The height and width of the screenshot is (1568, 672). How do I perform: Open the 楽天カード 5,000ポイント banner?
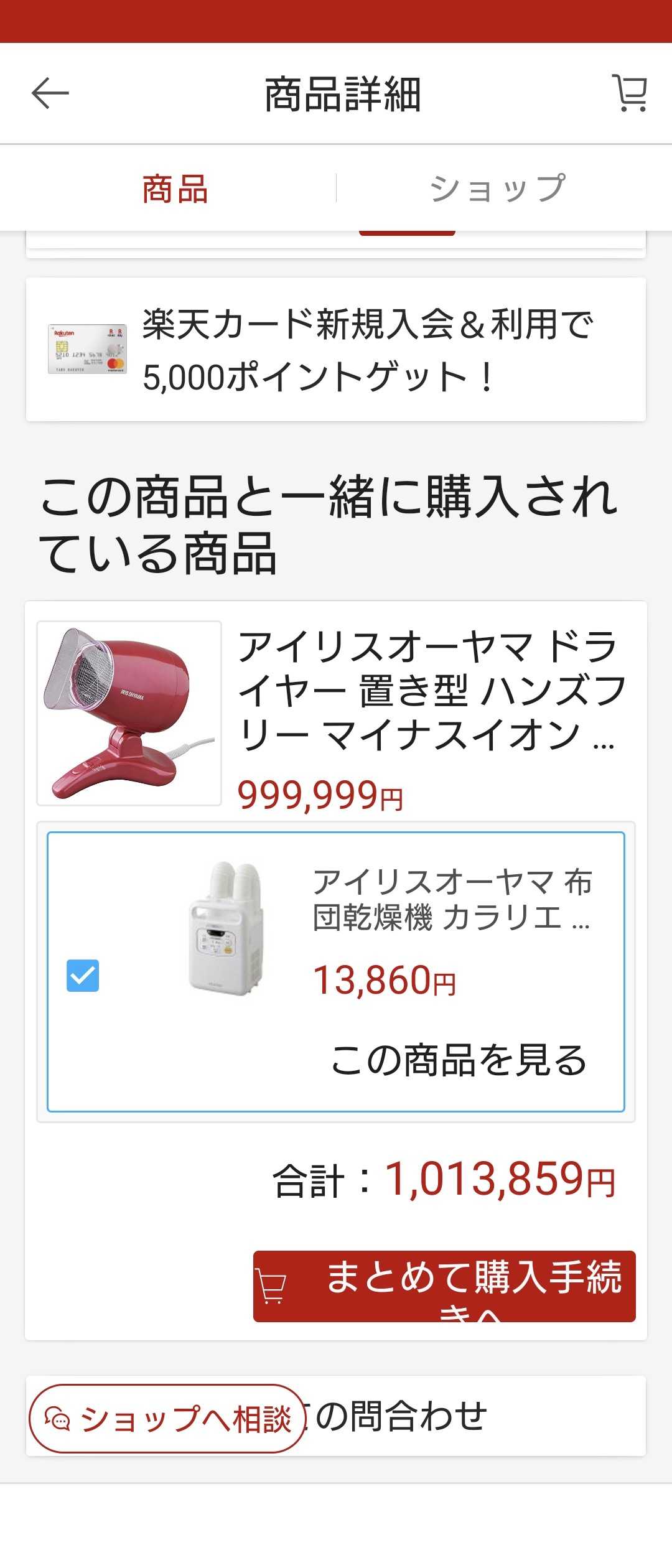336,350
